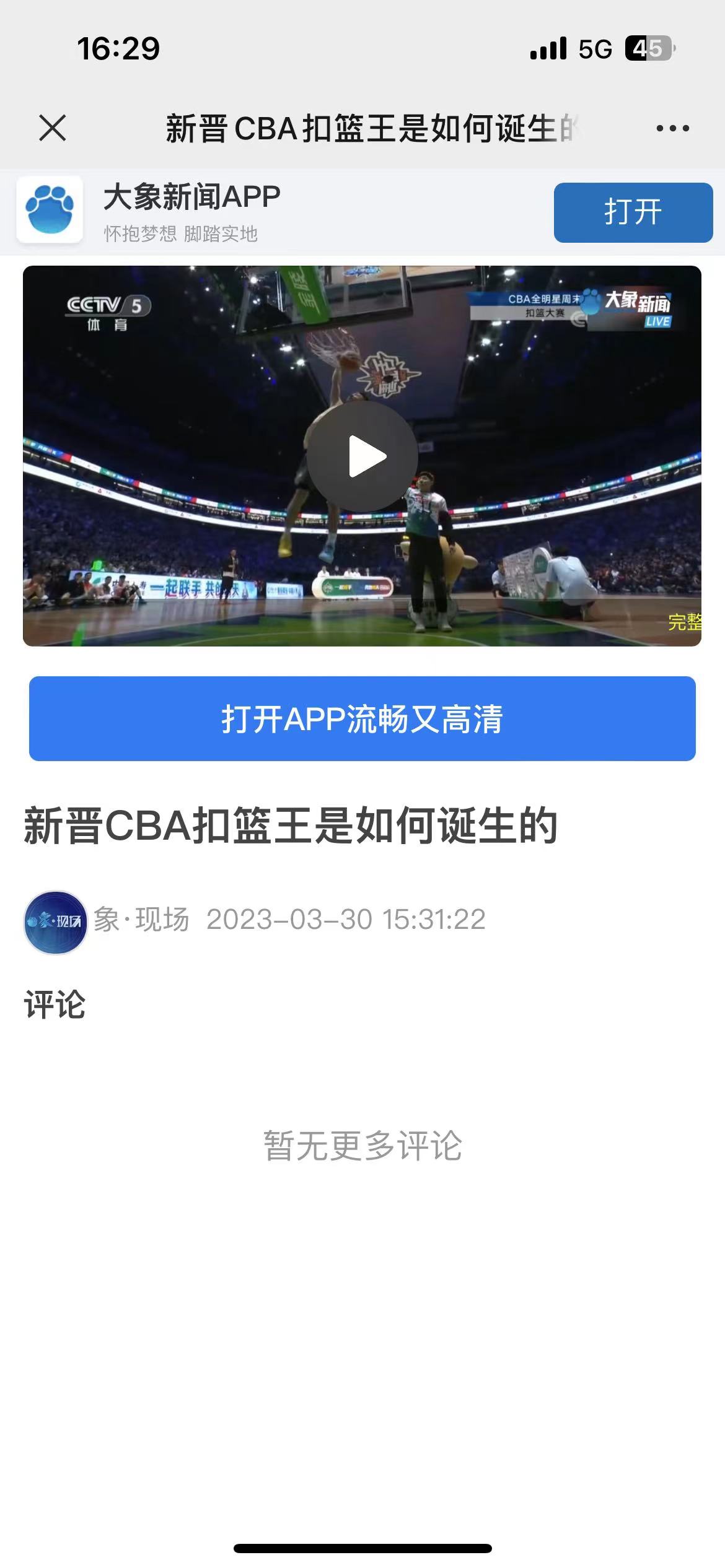Open the 象·现场 publisher profile
The height and width of the screenshot is (1568, 725).
(x=56, y=922)
